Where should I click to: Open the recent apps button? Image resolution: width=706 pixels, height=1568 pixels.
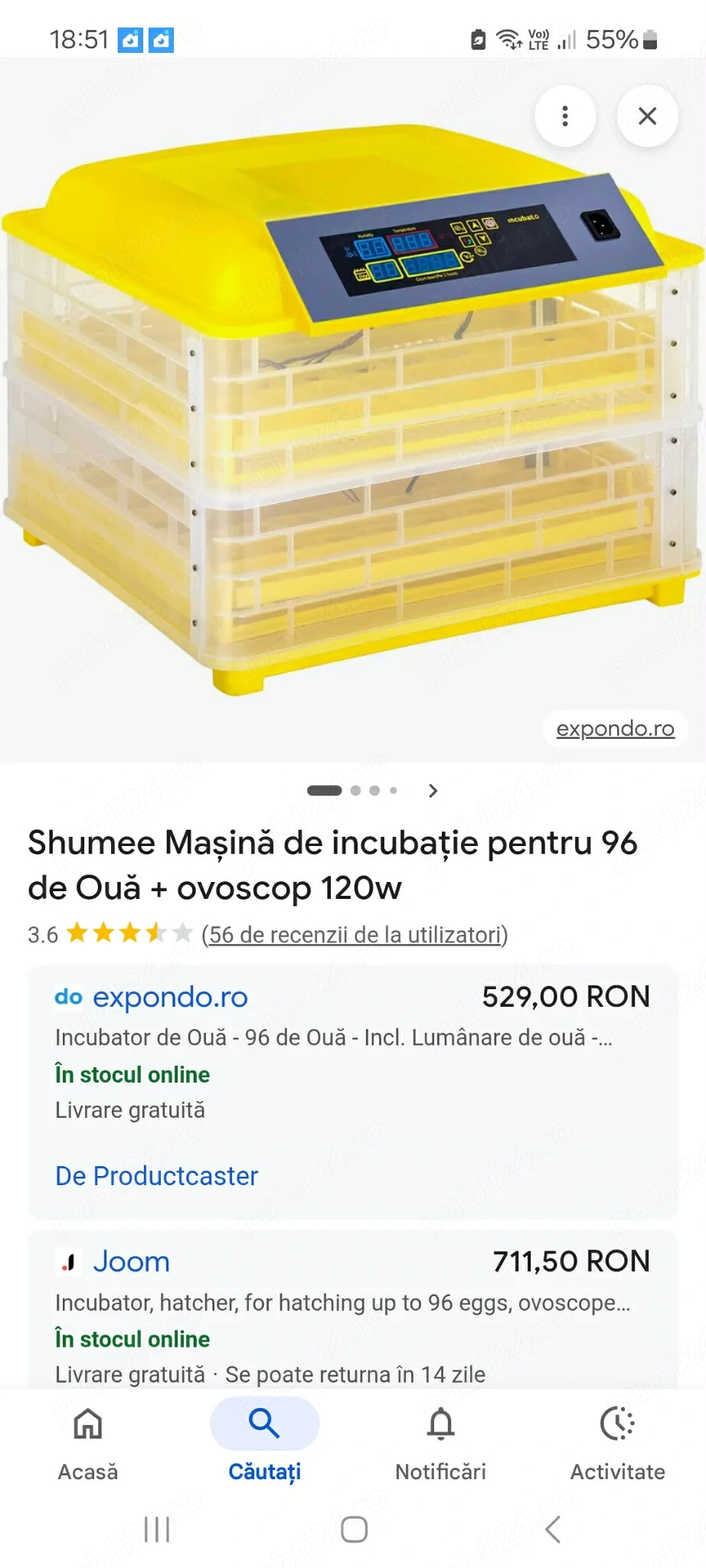157,1530
